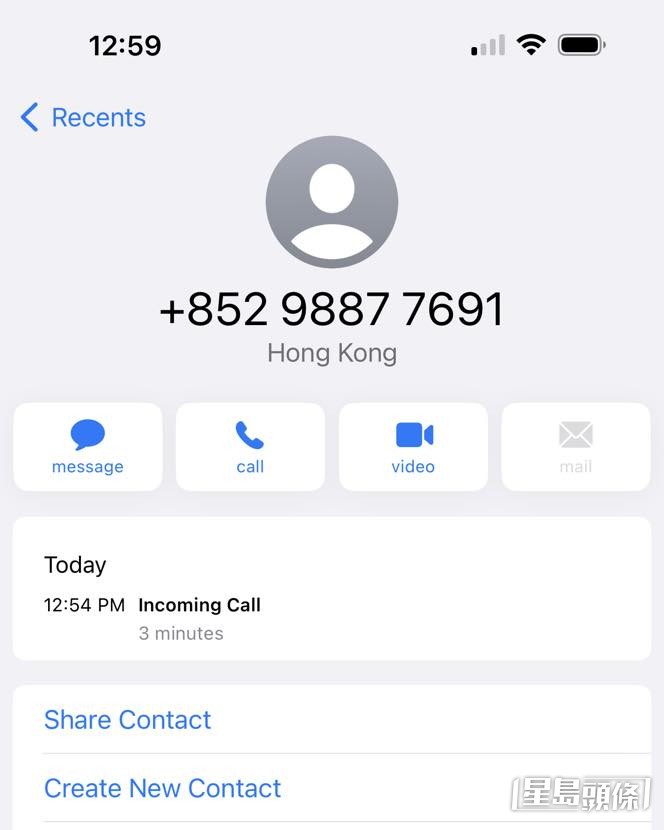Start a video call

(x=413, y=447)
